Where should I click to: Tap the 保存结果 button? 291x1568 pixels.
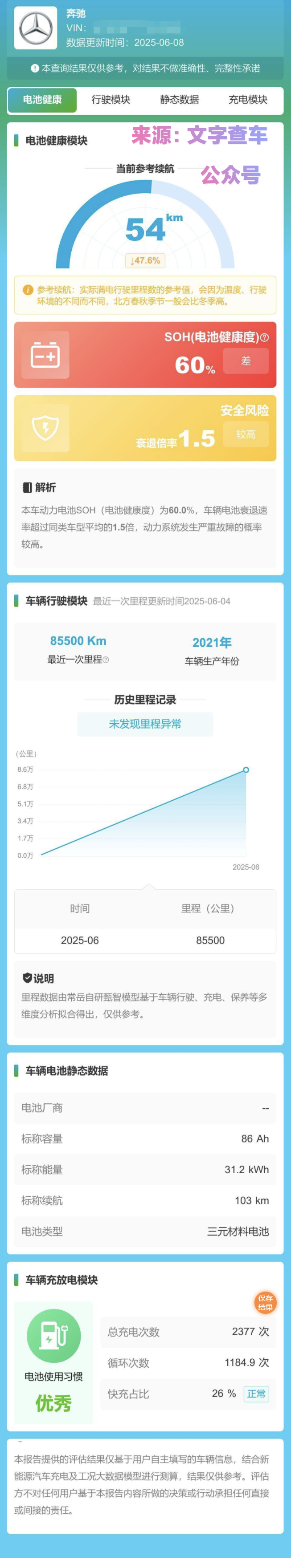pos(266,1303)
